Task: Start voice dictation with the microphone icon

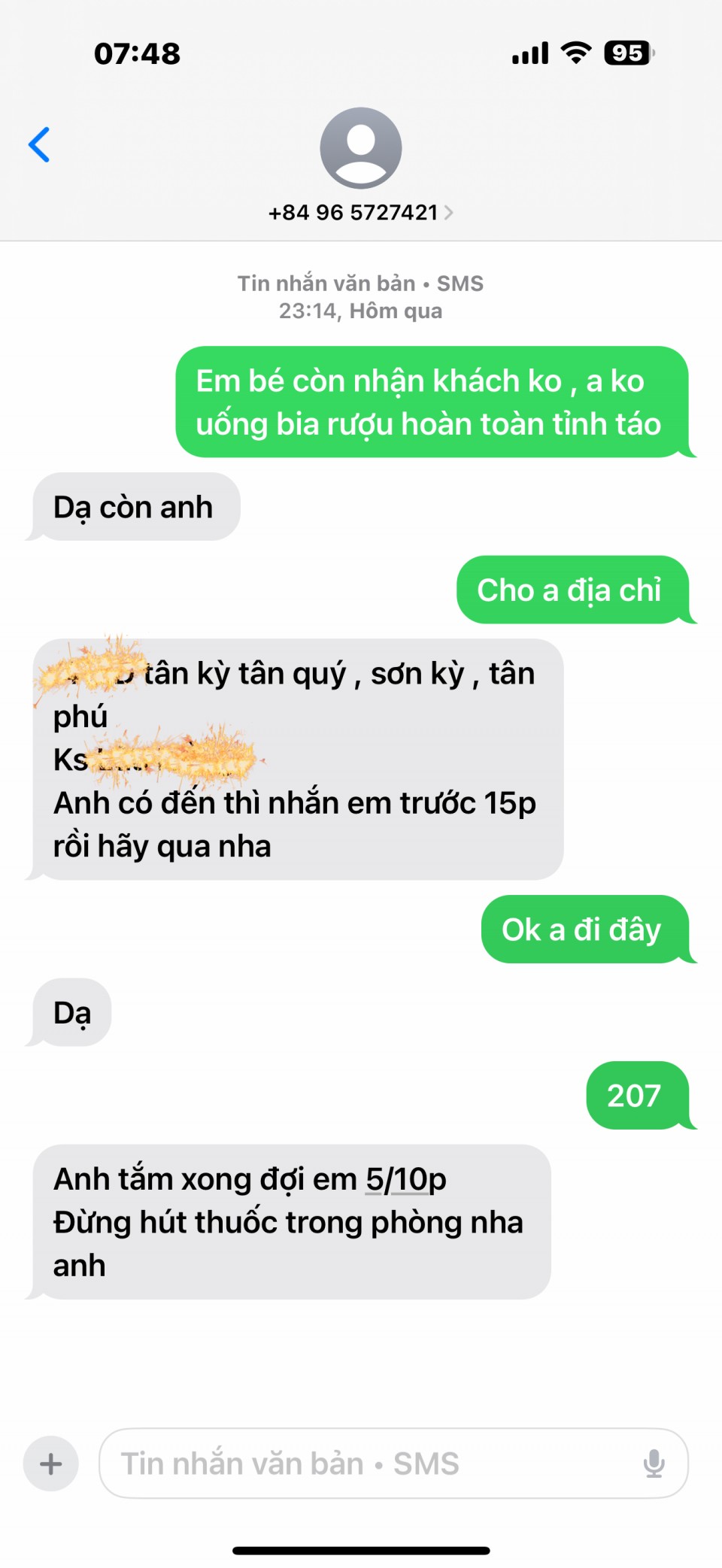Action: coord(654,1463)
